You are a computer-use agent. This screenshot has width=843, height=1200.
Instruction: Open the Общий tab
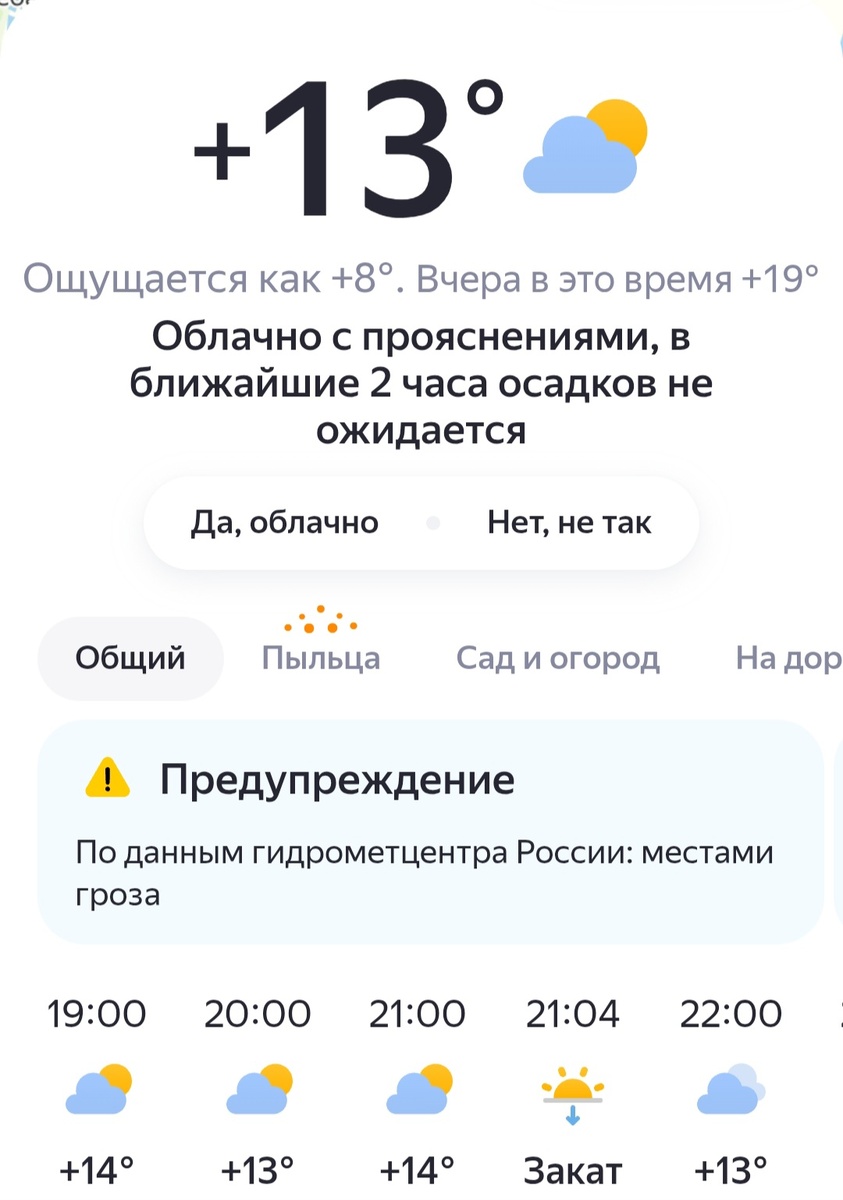[130, 657]
